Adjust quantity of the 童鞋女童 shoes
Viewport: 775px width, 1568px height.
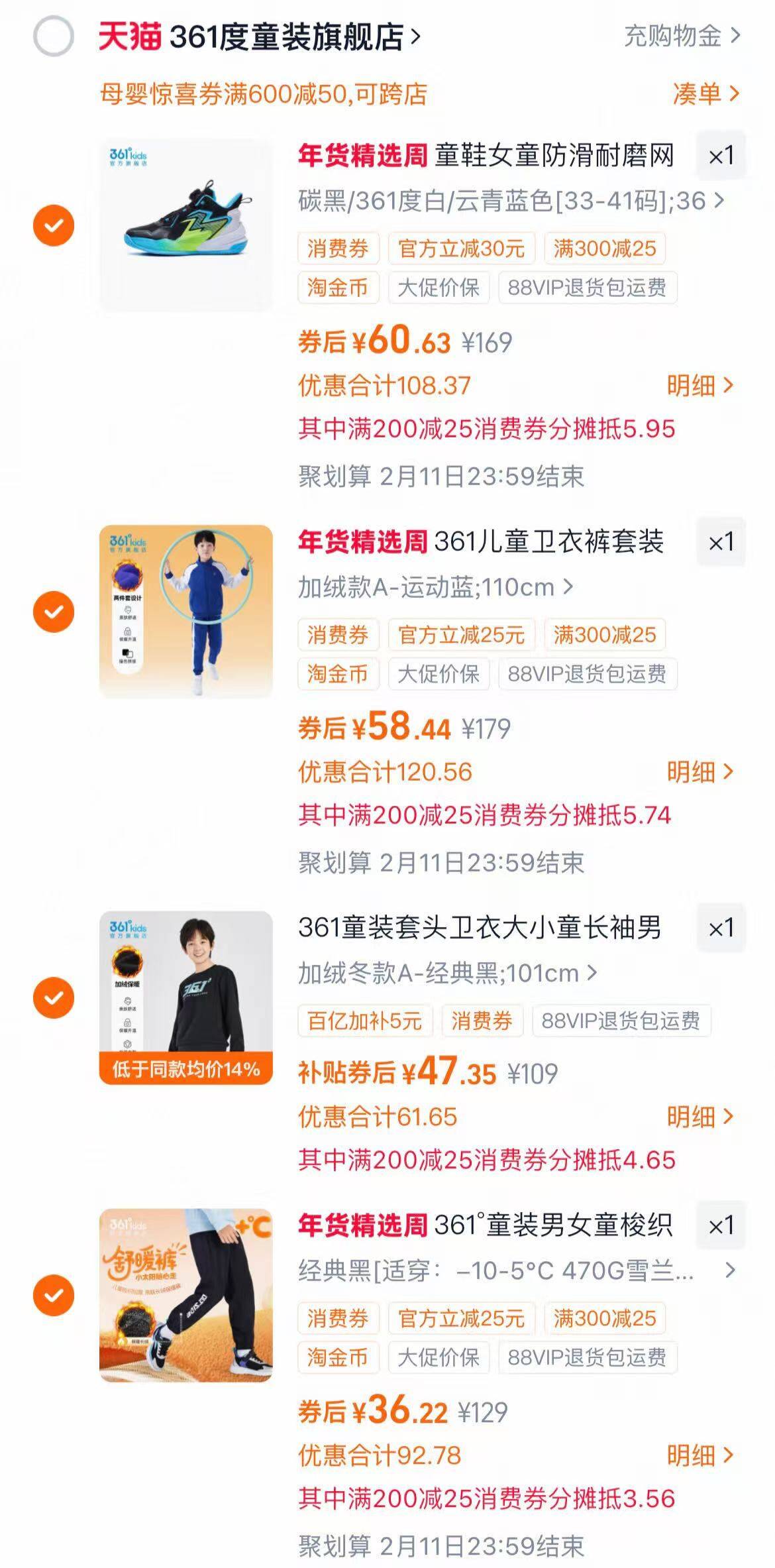click(721, 156)
